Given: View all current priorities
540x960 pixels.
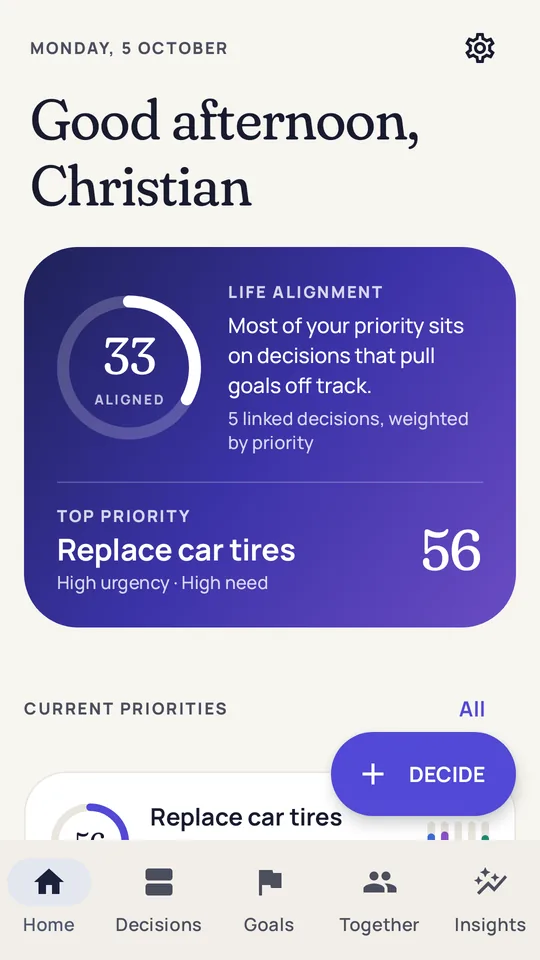Looking at the screenshot, I should (471, 709).
